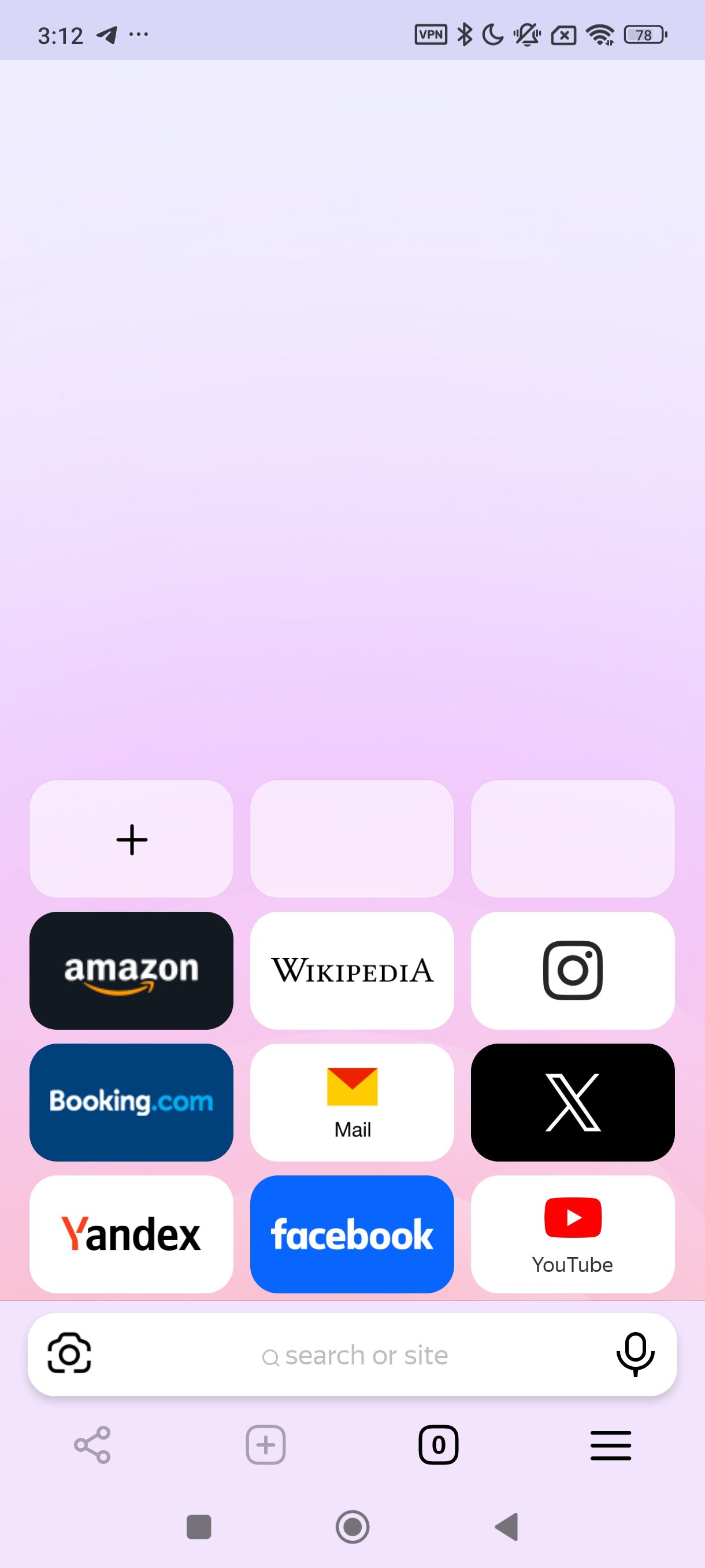Open the Amazon shortcut

[131, 970]
